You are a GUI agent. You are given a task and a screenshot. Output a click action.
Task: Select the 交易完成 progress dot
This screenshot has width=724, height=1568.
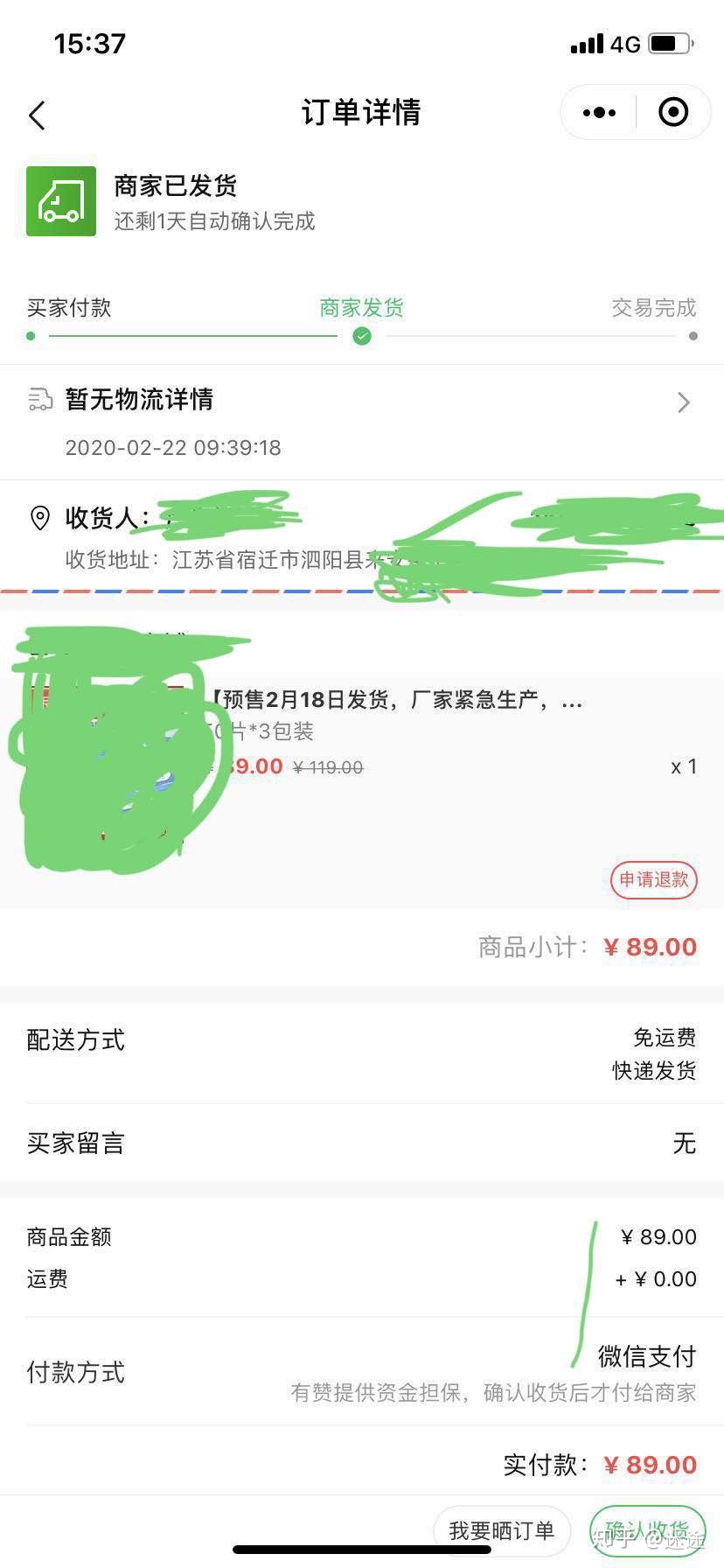coord(693,334)
